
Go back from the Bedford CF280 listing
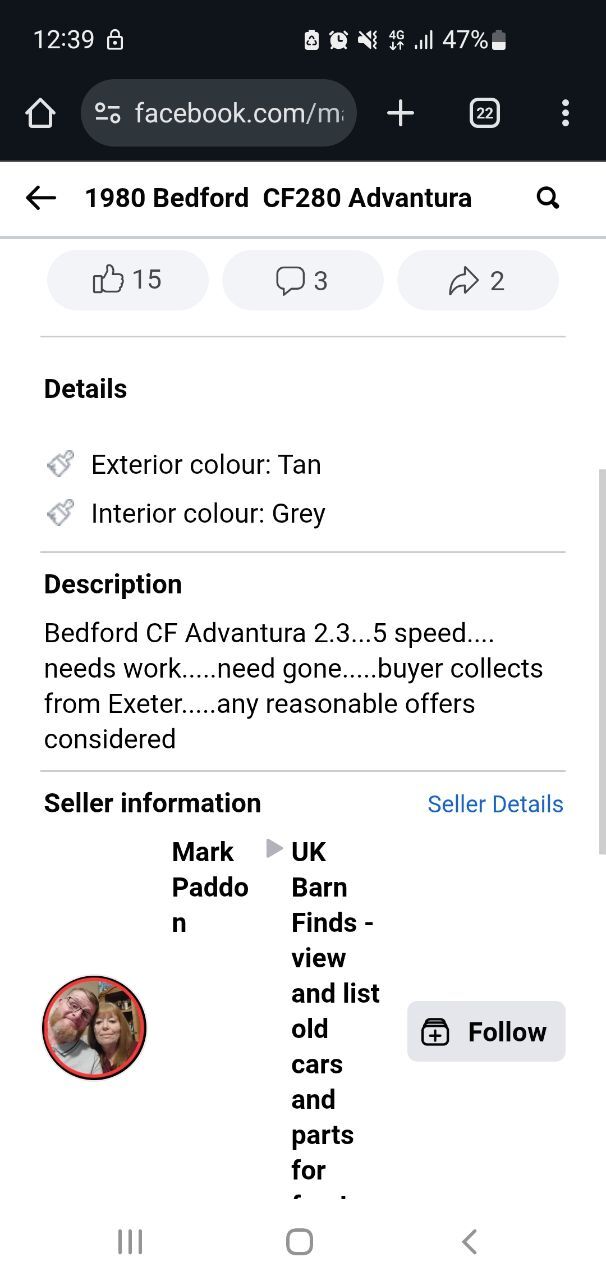[x=41, y=198]
